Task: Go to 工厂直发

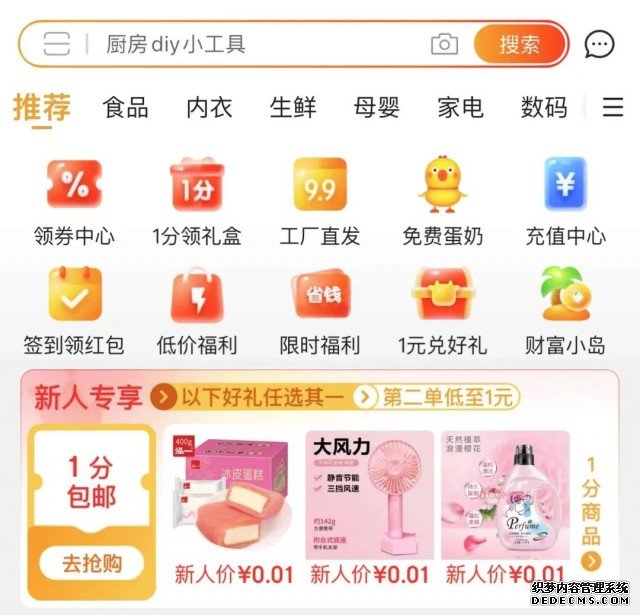Action: (x=320, y=200)
